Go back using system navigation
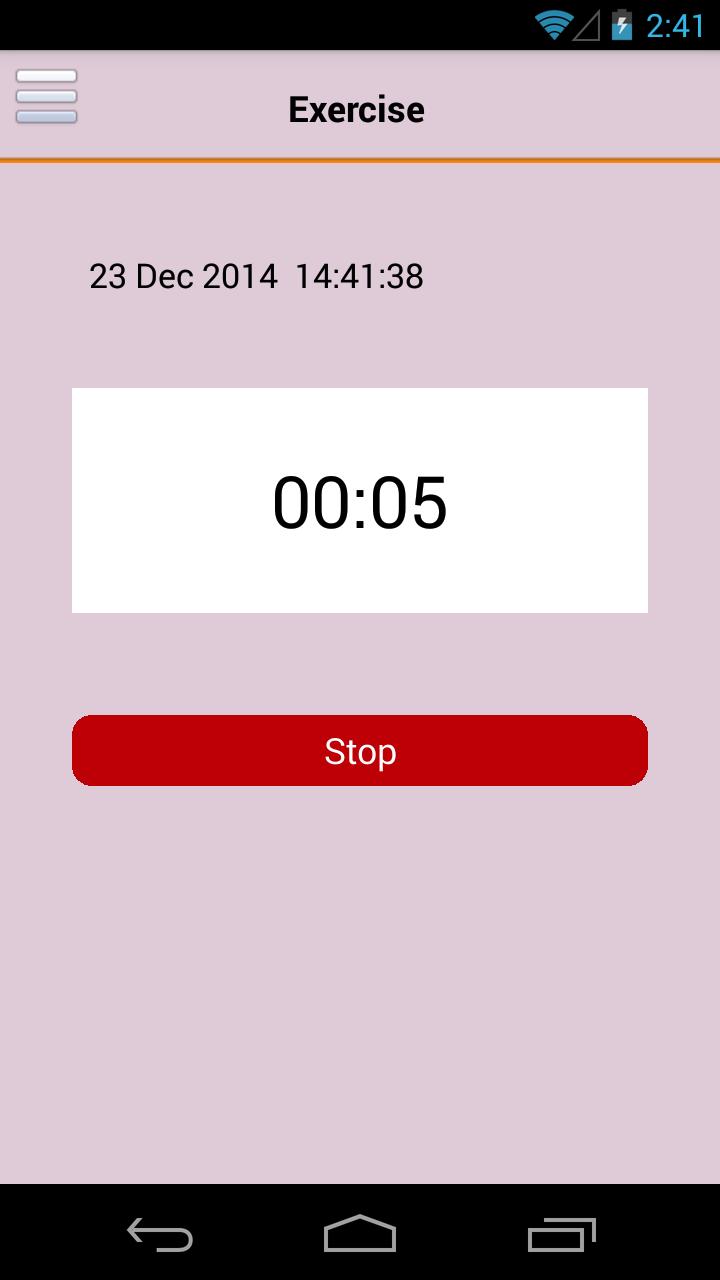The image size is (720, 1280). pos(160,1234)
